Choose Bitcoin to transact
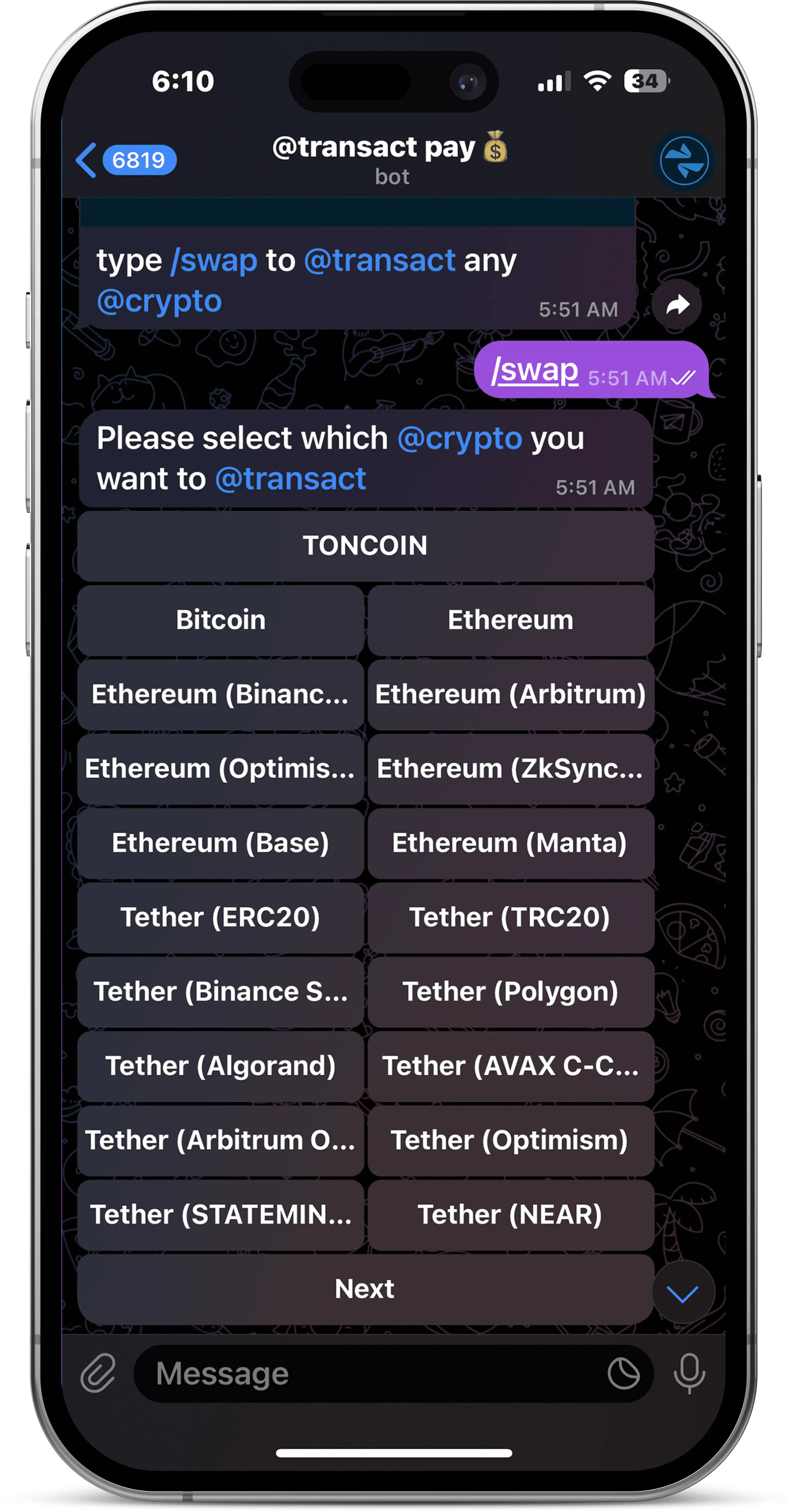Viewport: 788px width, 1512px height. click(x=221, y=620)
